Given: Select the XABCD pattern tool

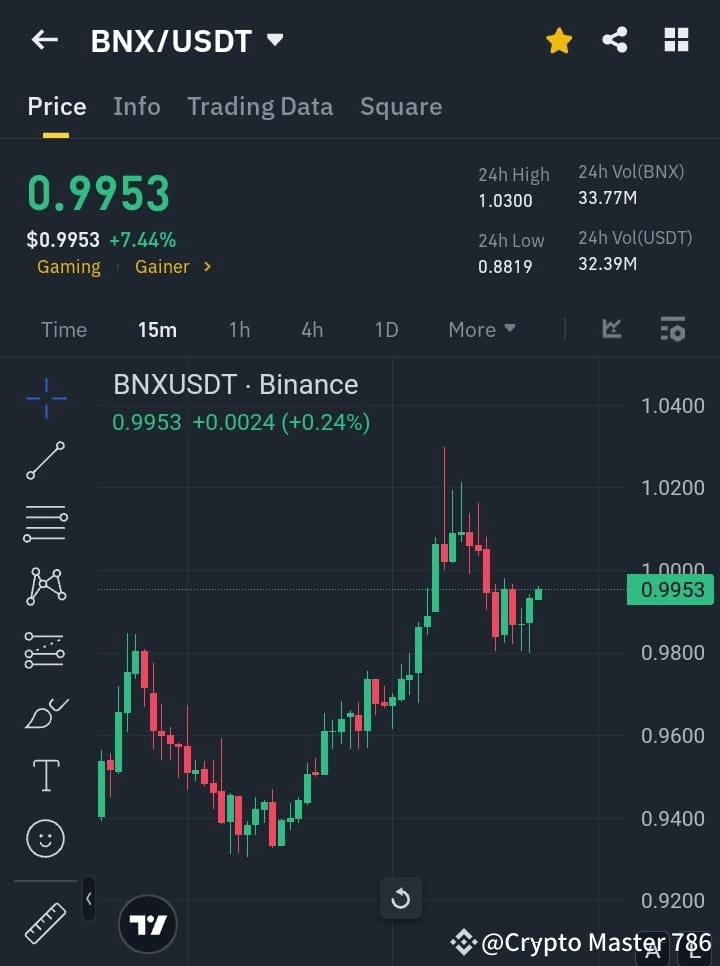Looking at the screenshot, I should click(x=44, y=587).
